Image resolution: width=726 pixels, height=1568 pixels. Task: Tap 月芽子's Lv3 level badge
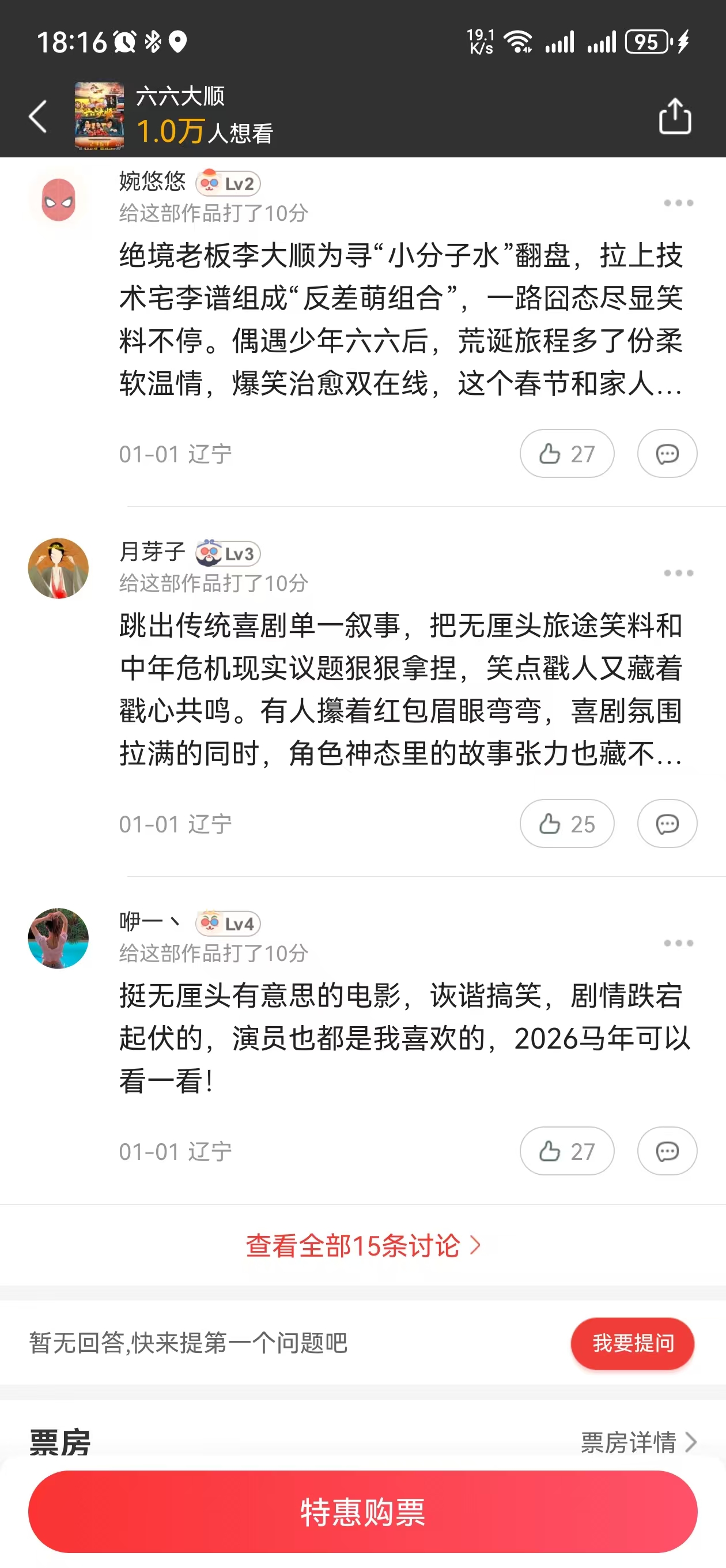(228, 553)
